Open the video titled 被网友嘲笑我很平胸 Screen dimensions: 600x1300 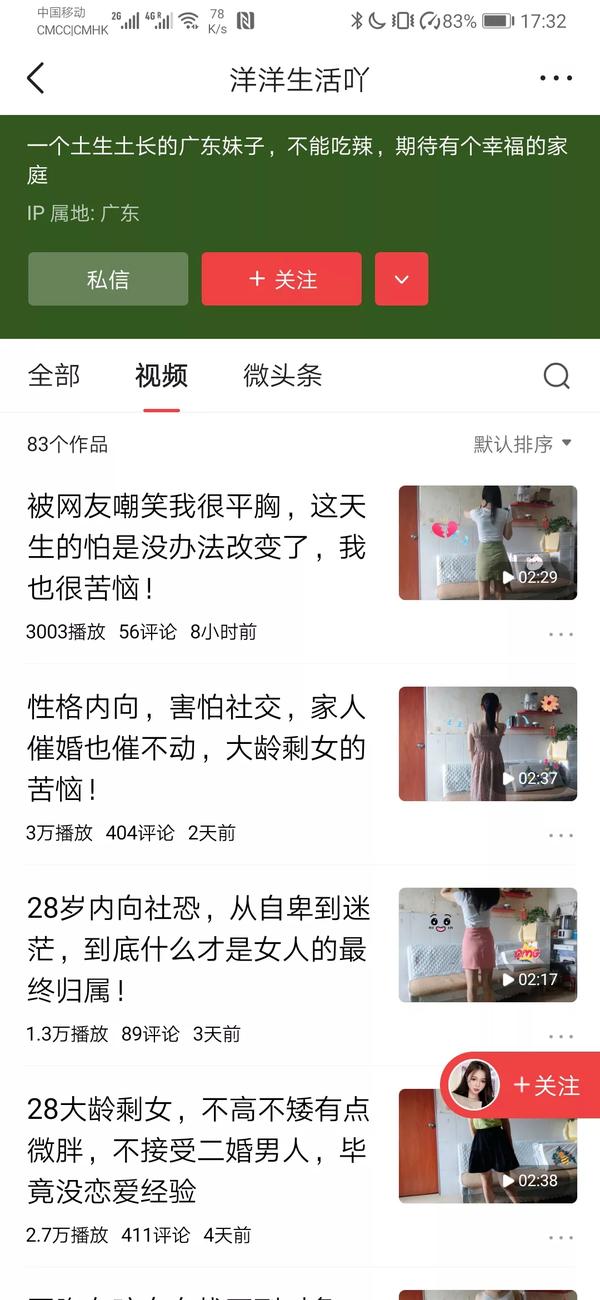coord(197,547)
